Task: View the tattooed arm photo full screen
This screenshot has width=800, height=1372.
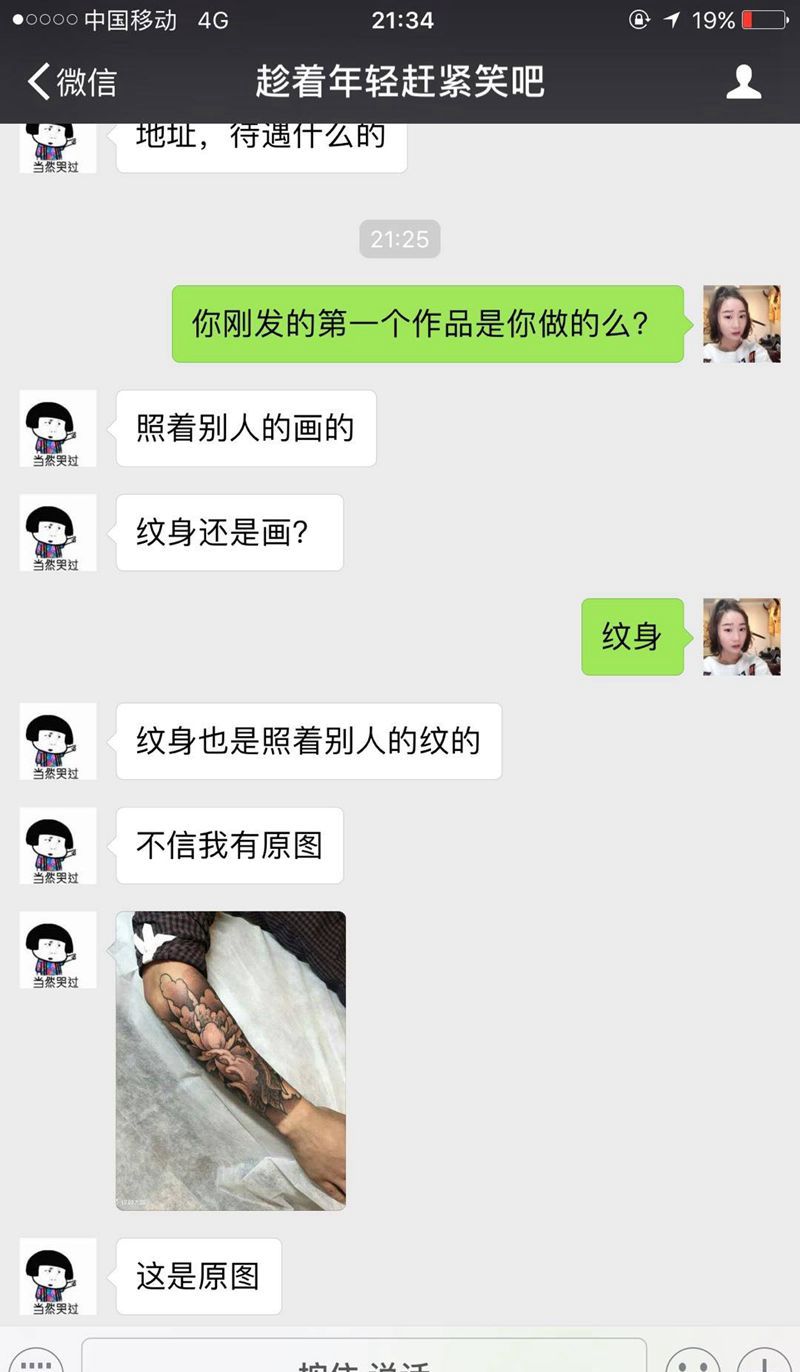Action: [x=231, y=1060]
